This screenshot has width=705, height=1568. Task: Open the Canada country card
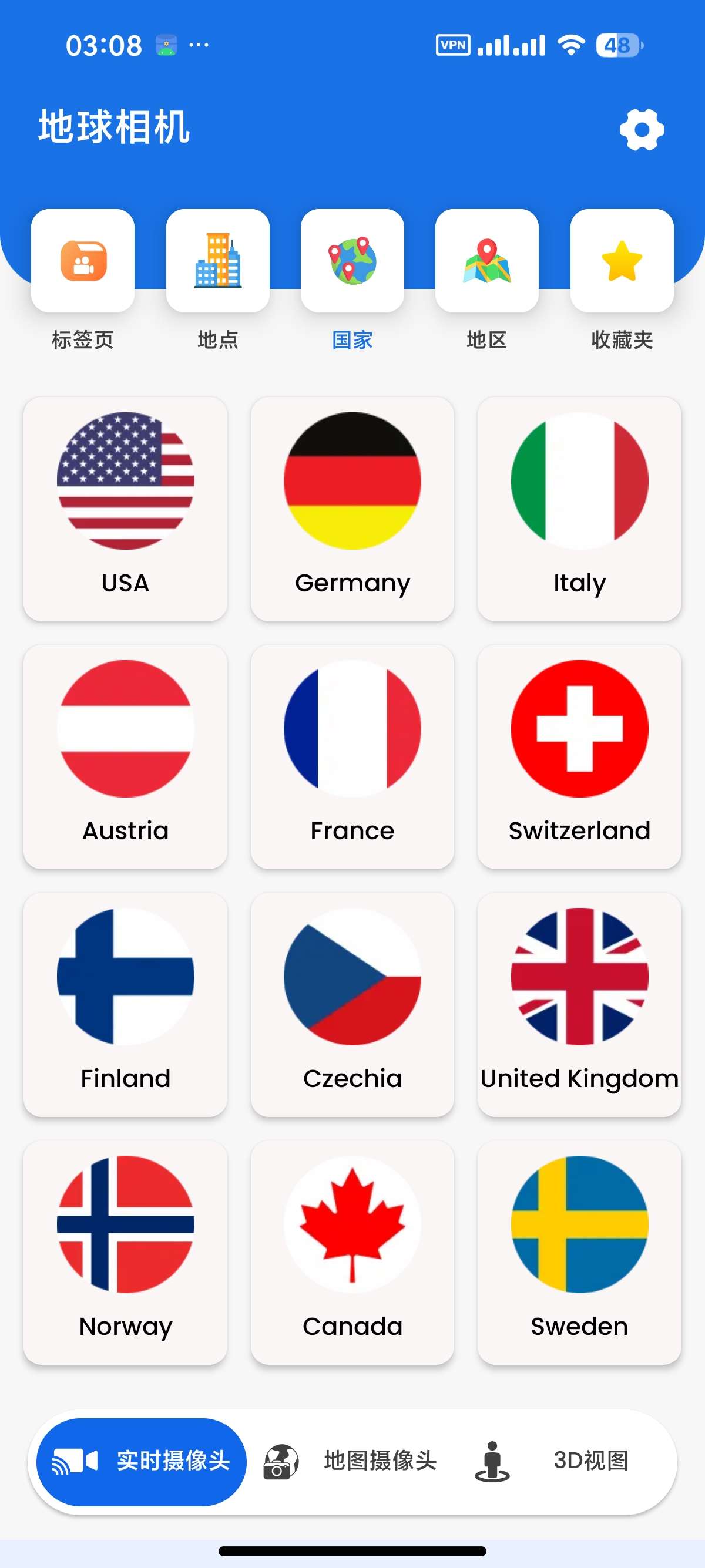point(352,1252)
